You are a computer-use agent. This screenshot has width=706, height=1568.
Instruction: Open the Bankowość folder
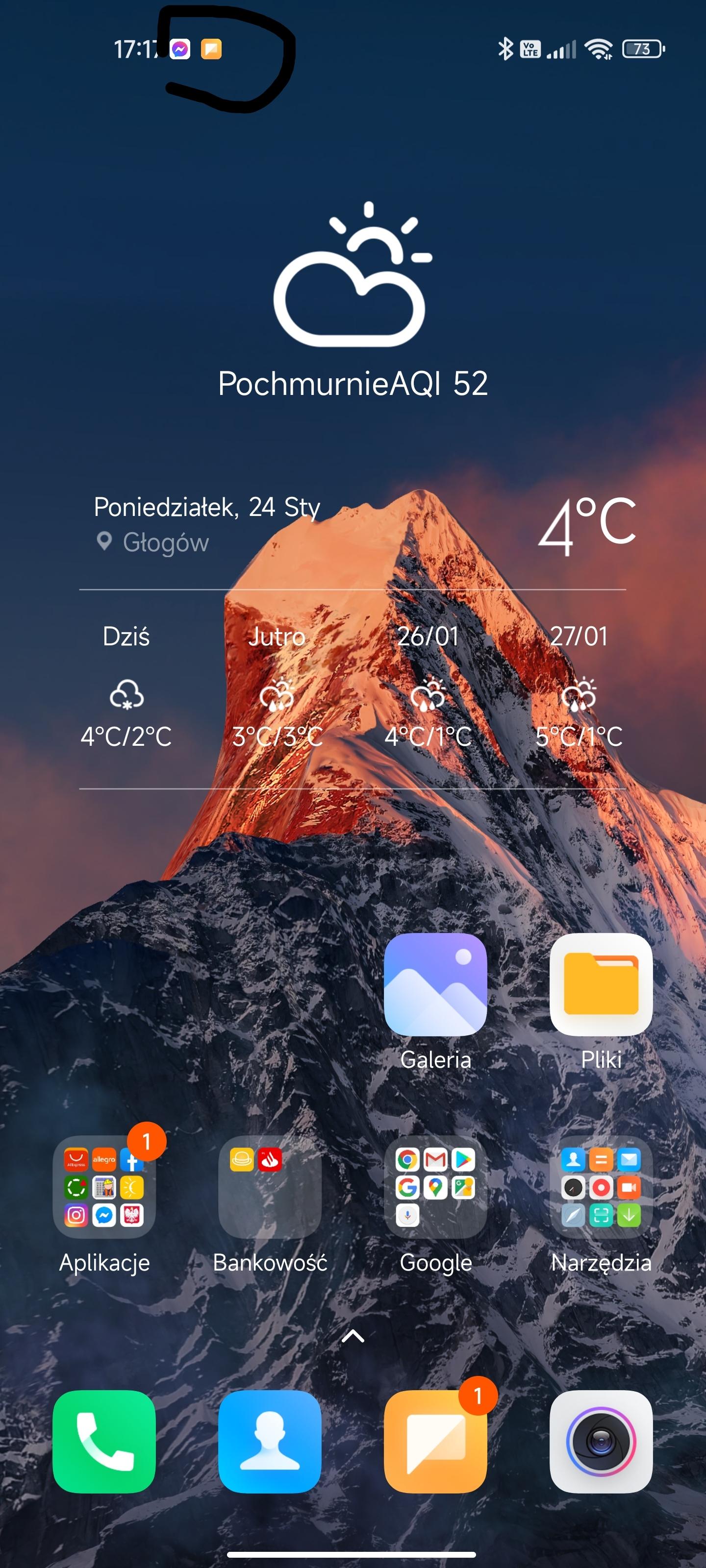(x=270, y=1188)
